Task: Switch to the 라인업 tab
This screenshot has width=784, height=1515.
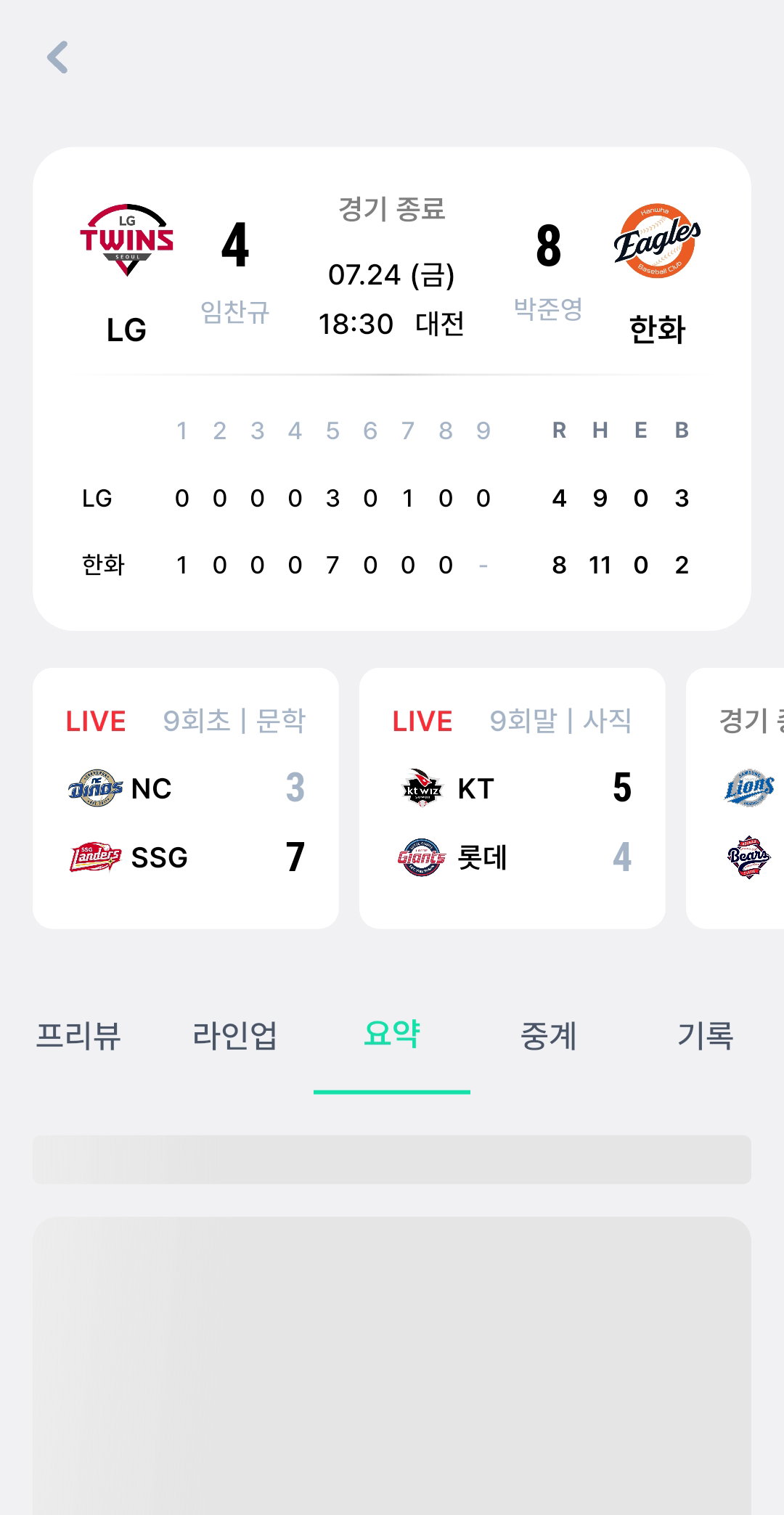Action: [x=235, y=1035]
